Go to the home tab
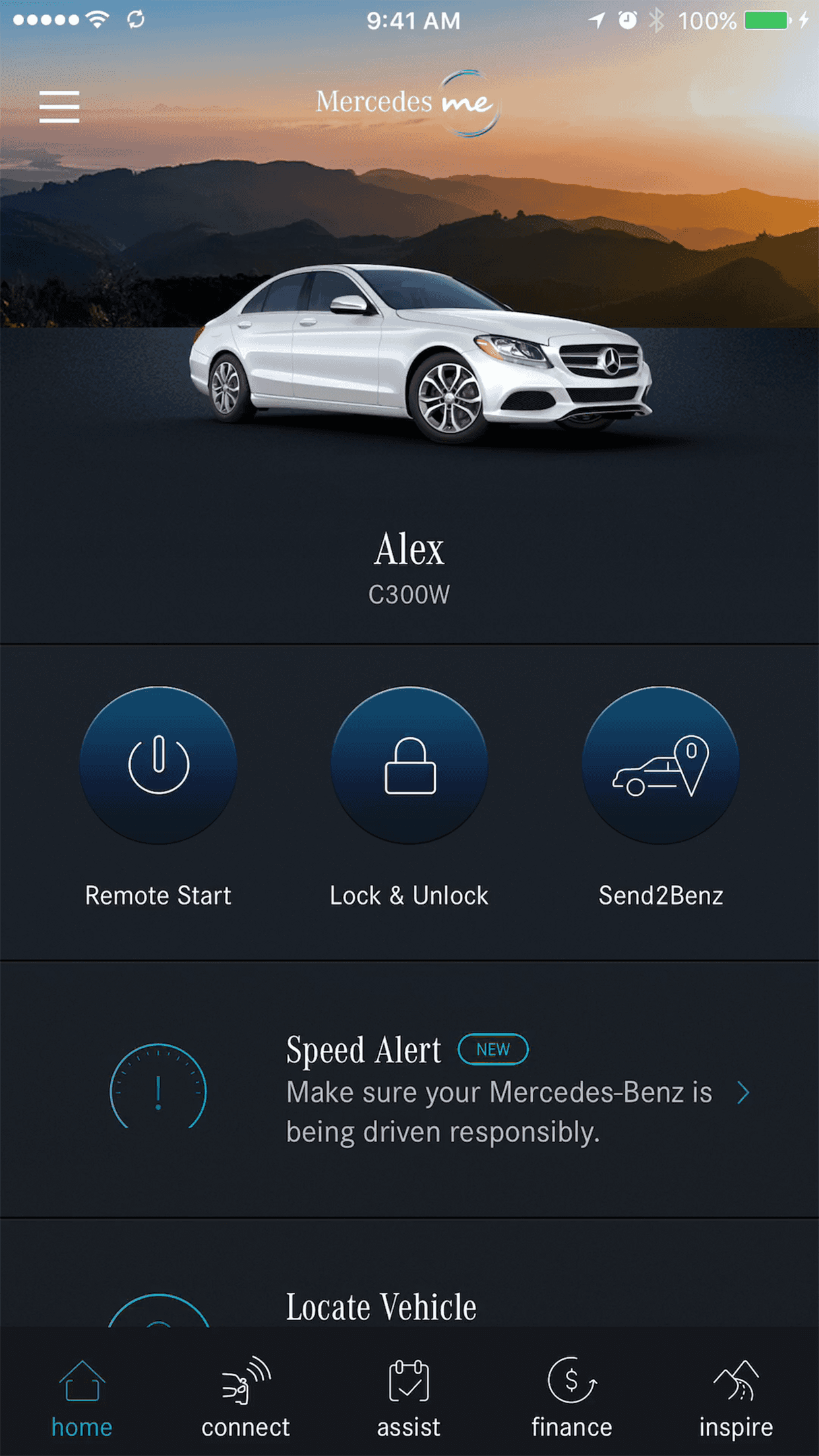The height and width of the screenshot is (1456, 819). (x=82, y=1397)
